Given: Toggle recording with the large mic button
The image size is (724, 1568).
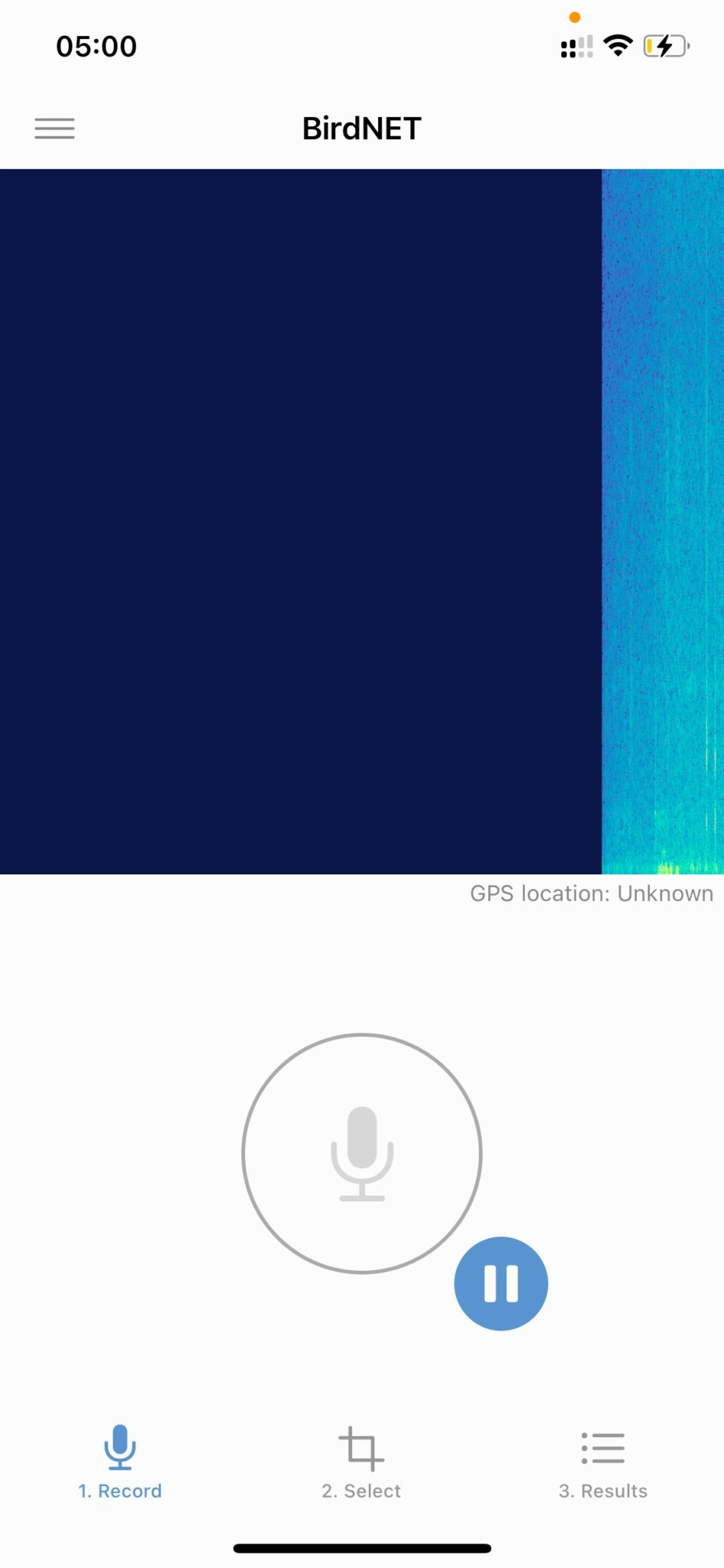Looking at the screenshot, I should point(360,1155).
